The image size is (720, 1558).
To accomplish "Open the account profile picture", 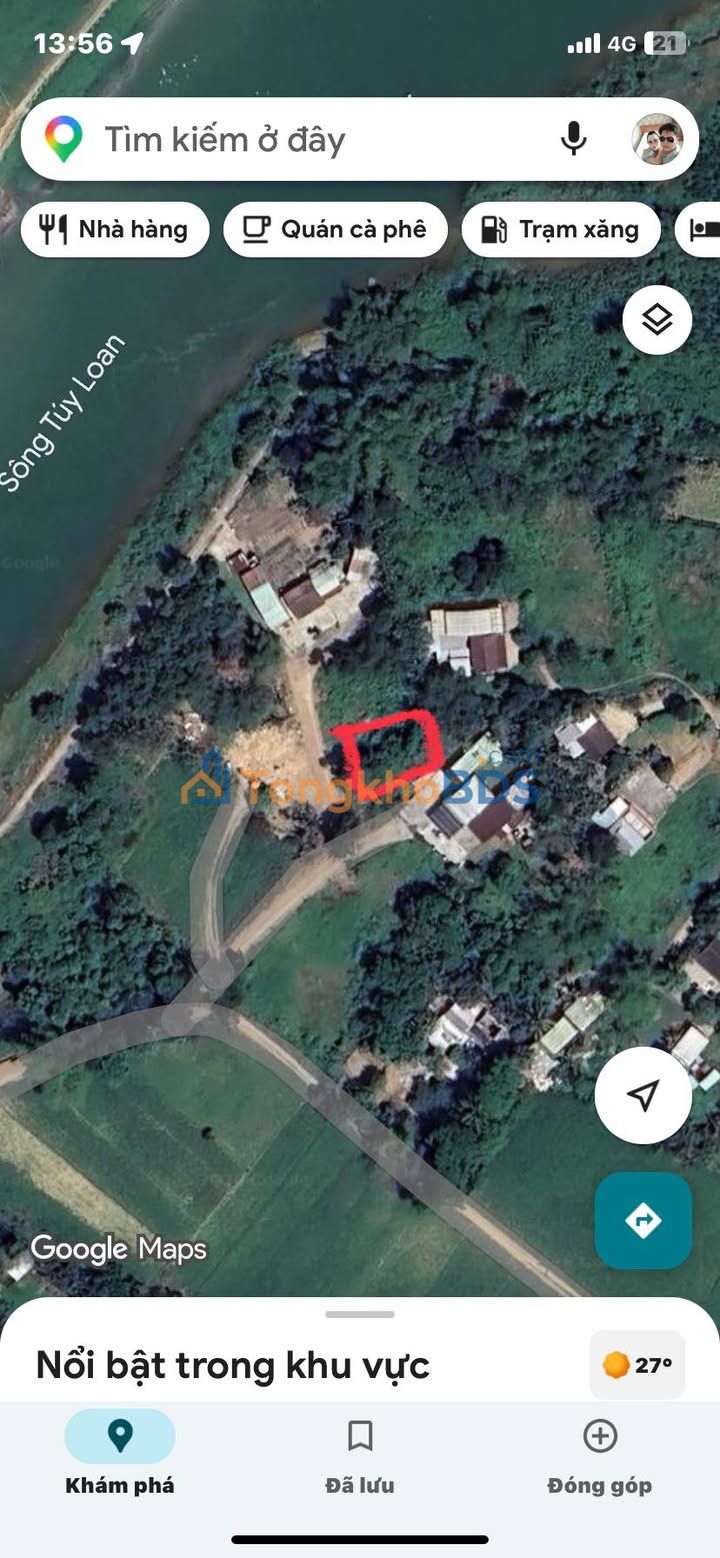I will coord(657,139).
